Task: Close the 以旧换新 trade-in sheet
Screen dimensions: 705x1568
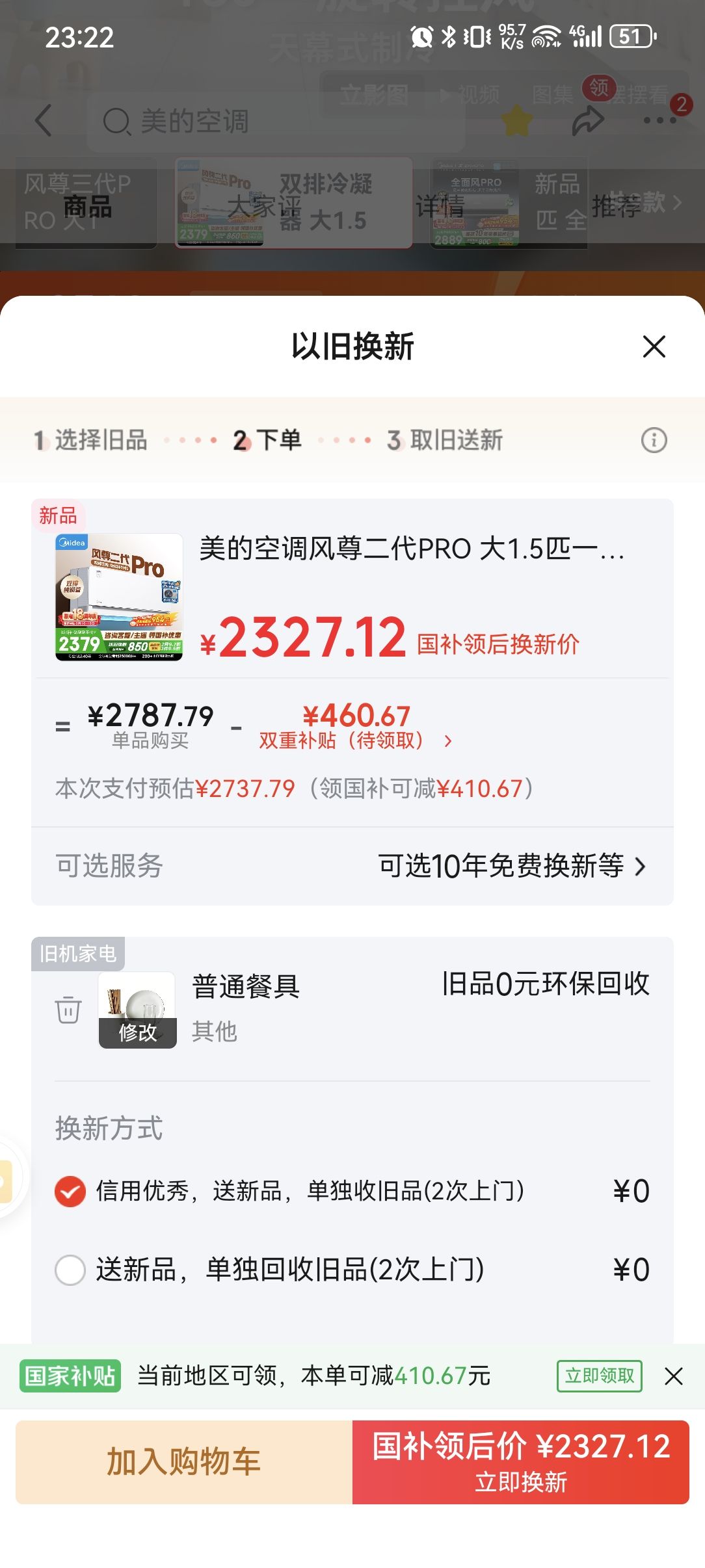Action: click(654, 346)
